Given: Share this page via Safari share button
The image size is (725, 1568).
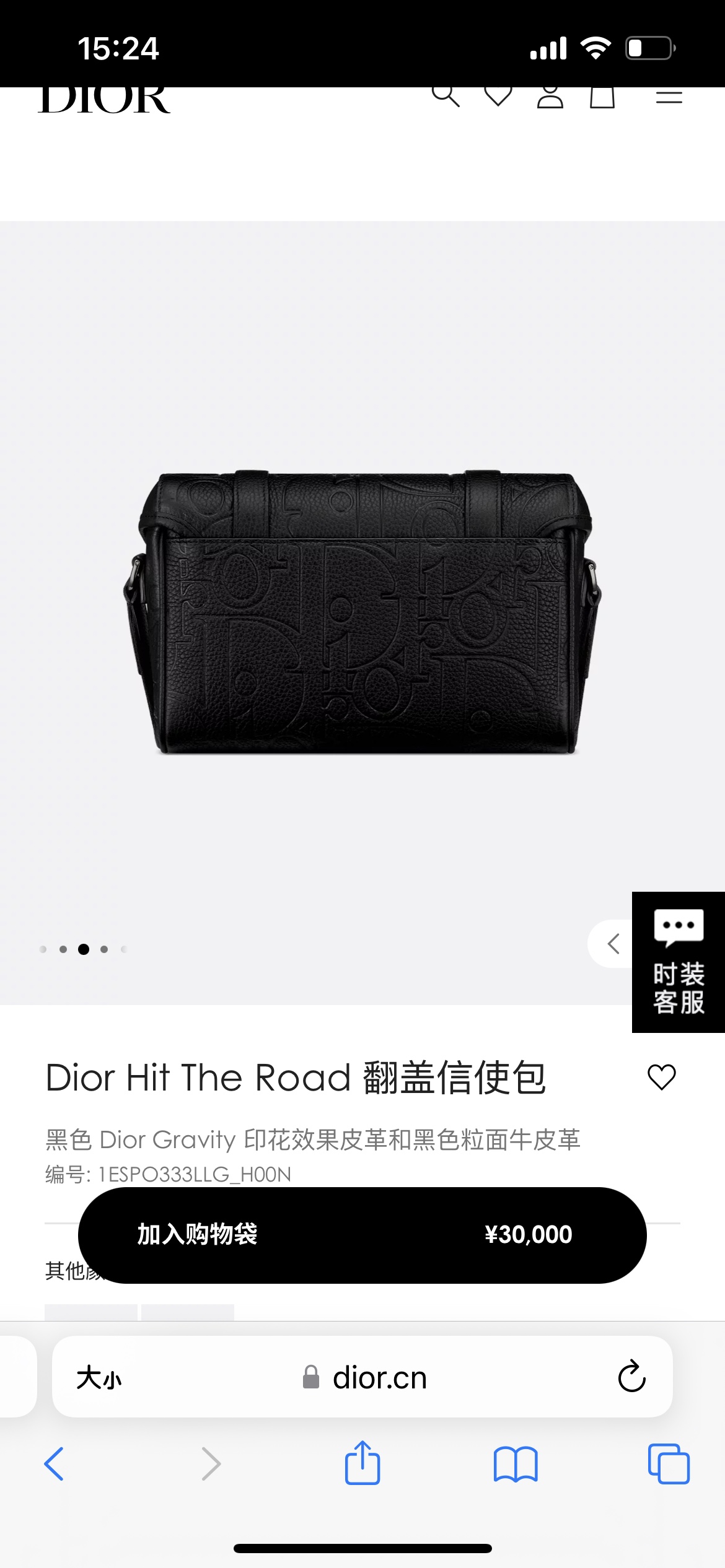Looking at the screenshot, I should tap(362, 1463).
